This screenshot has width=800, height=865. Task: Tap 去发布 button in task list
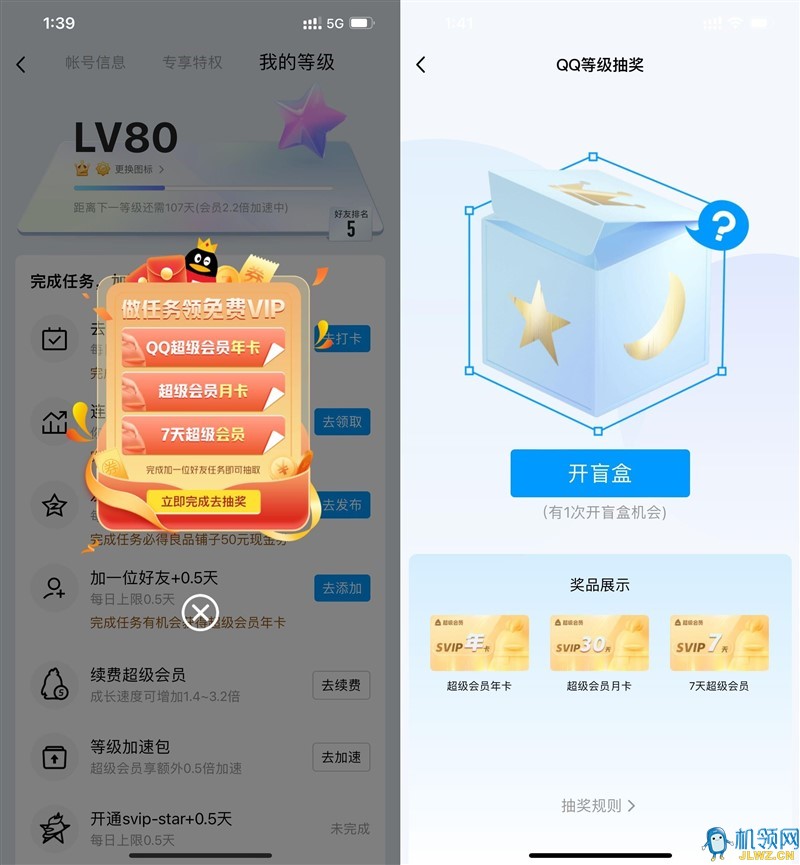(x=342, y=505)
